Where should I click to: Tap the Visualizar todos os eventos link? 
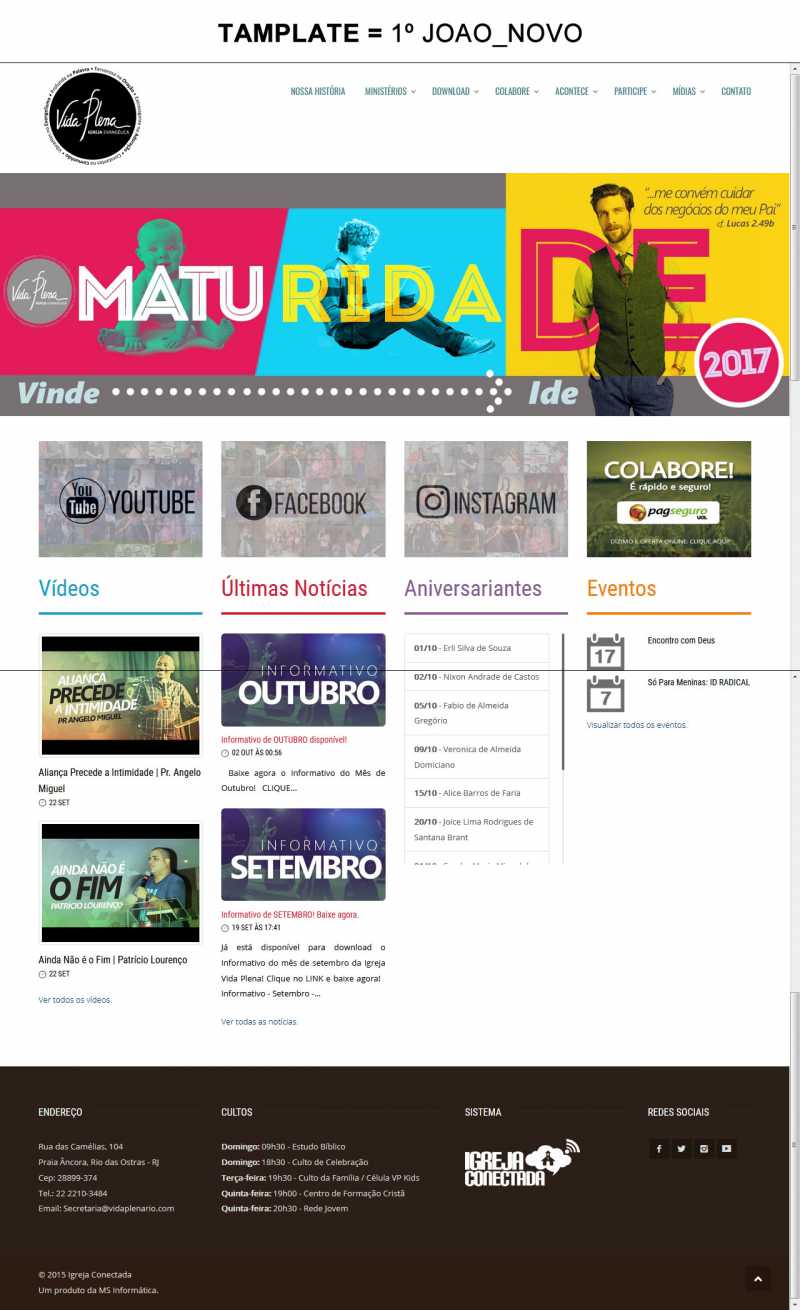click(x=637, y=725)
